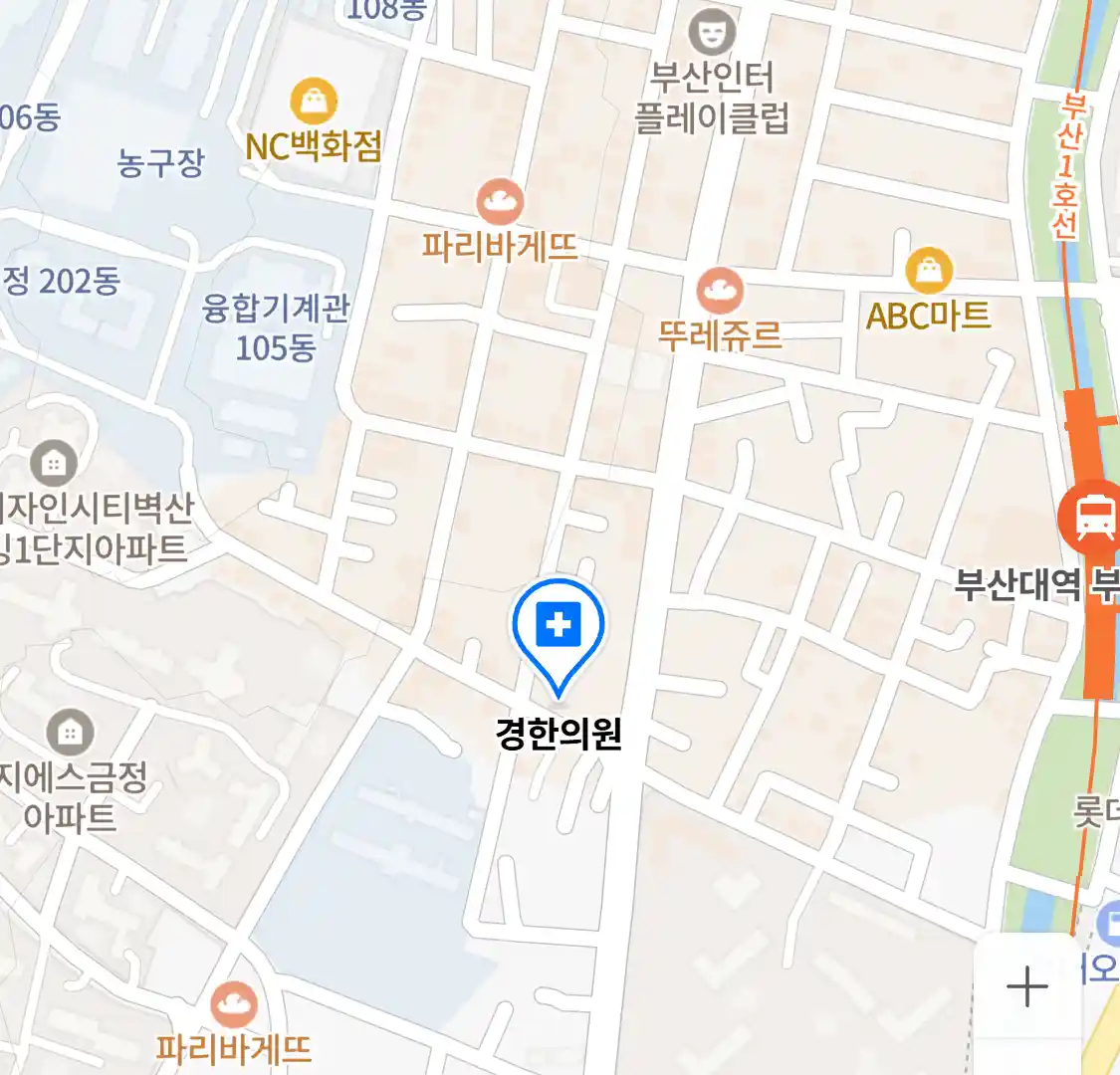Open the 뚜레쥬르 bakery marker
Screen dimensions: 1120x1075
[x=719, y=291]
